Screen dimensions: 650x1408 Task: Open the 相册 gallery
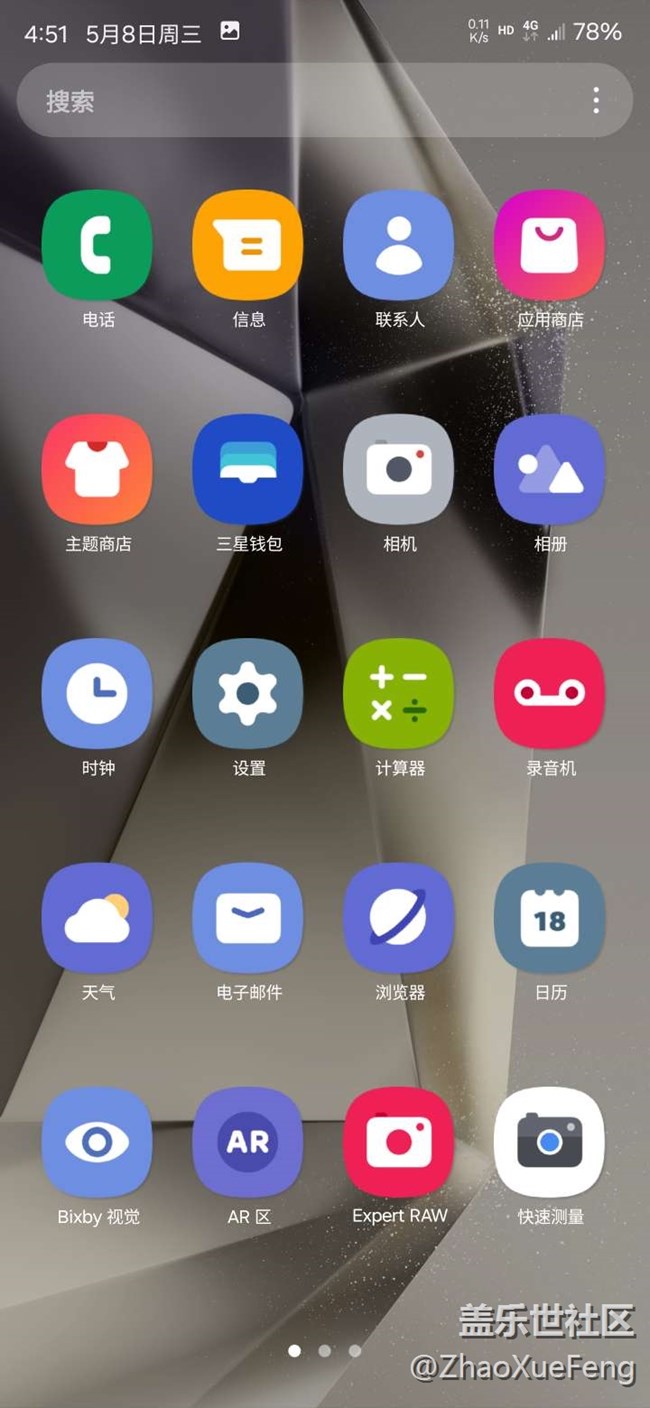click(550, 469)
